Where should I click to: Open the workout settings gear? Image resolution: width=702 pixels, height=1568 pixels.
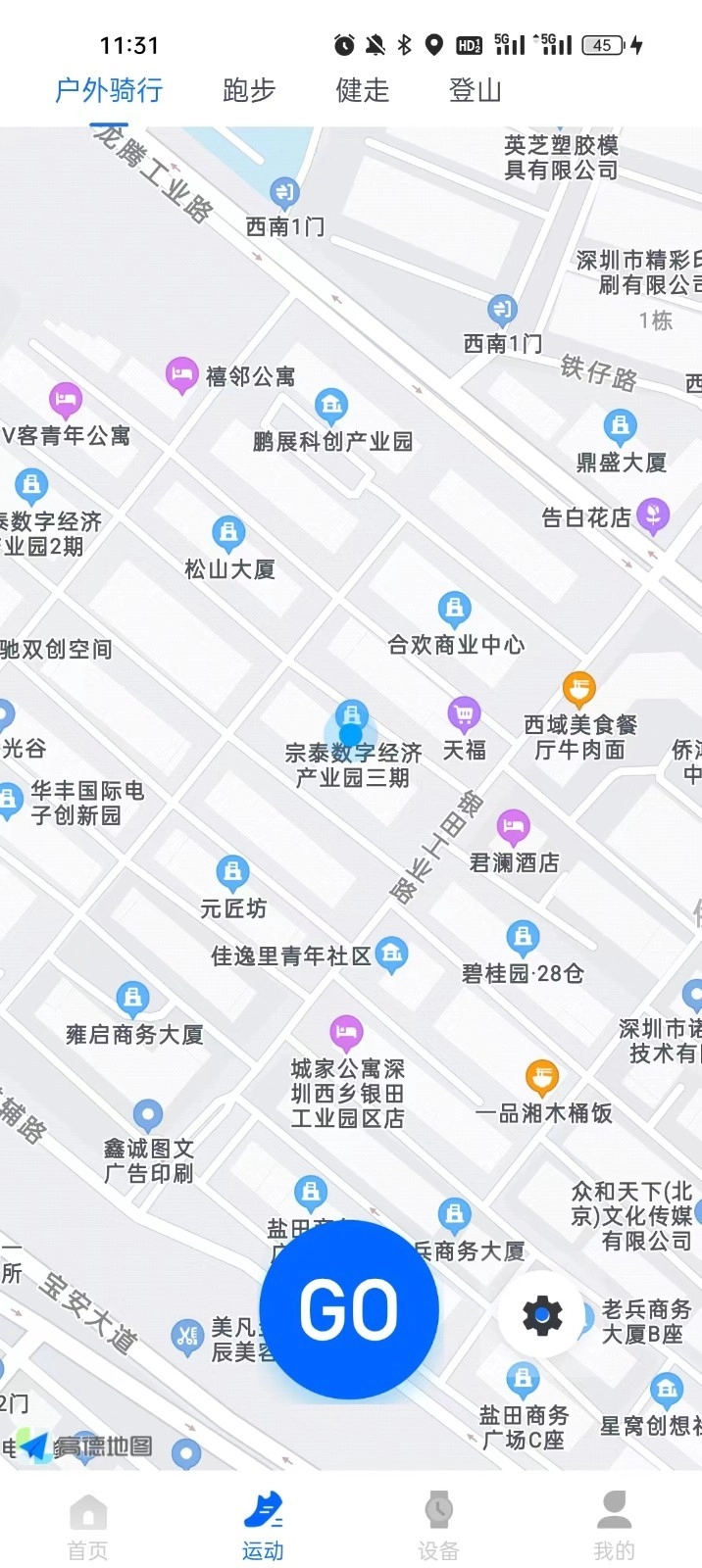542,1315
